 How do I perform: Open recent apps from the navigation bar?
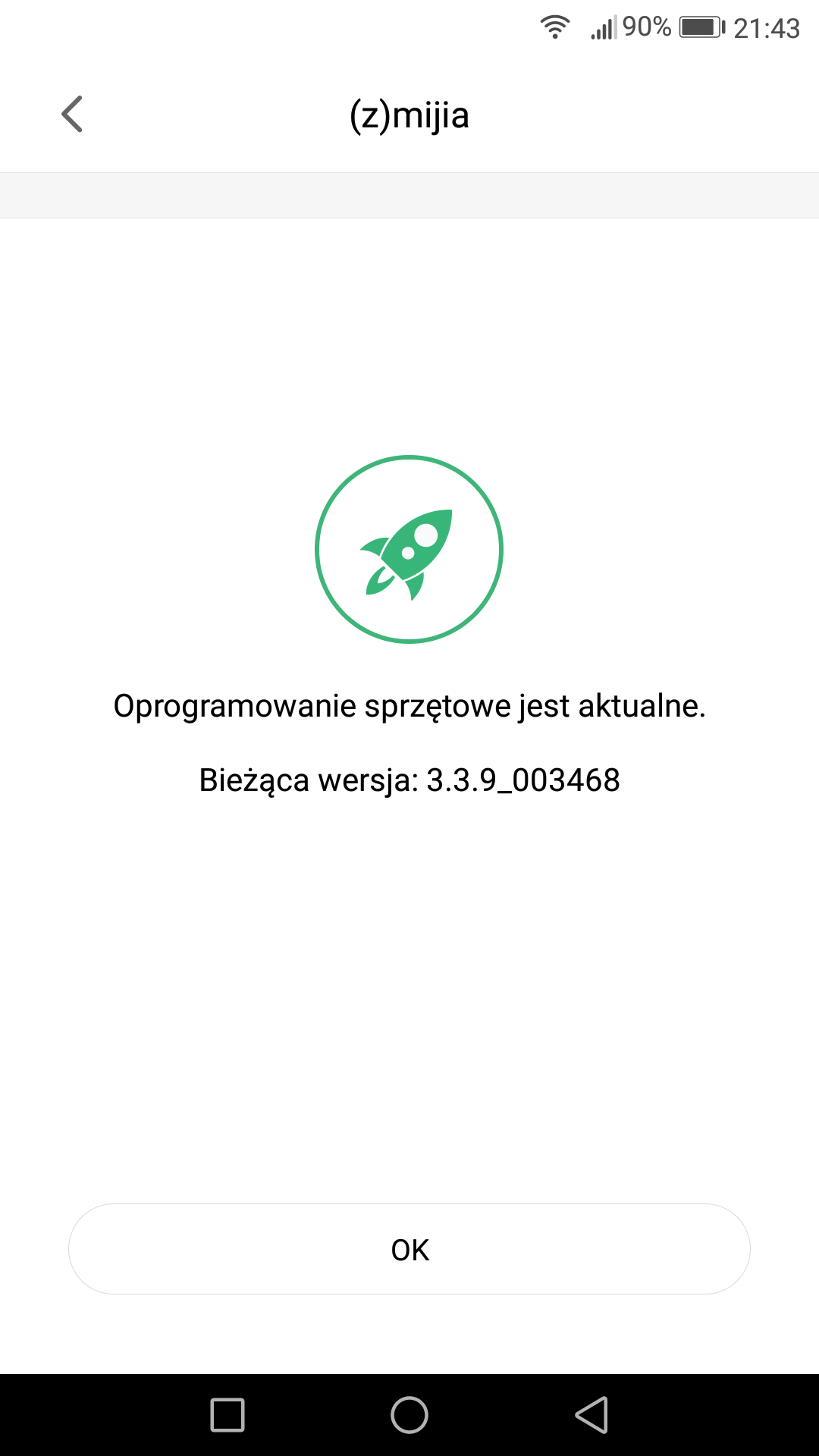click(227, 1415)
